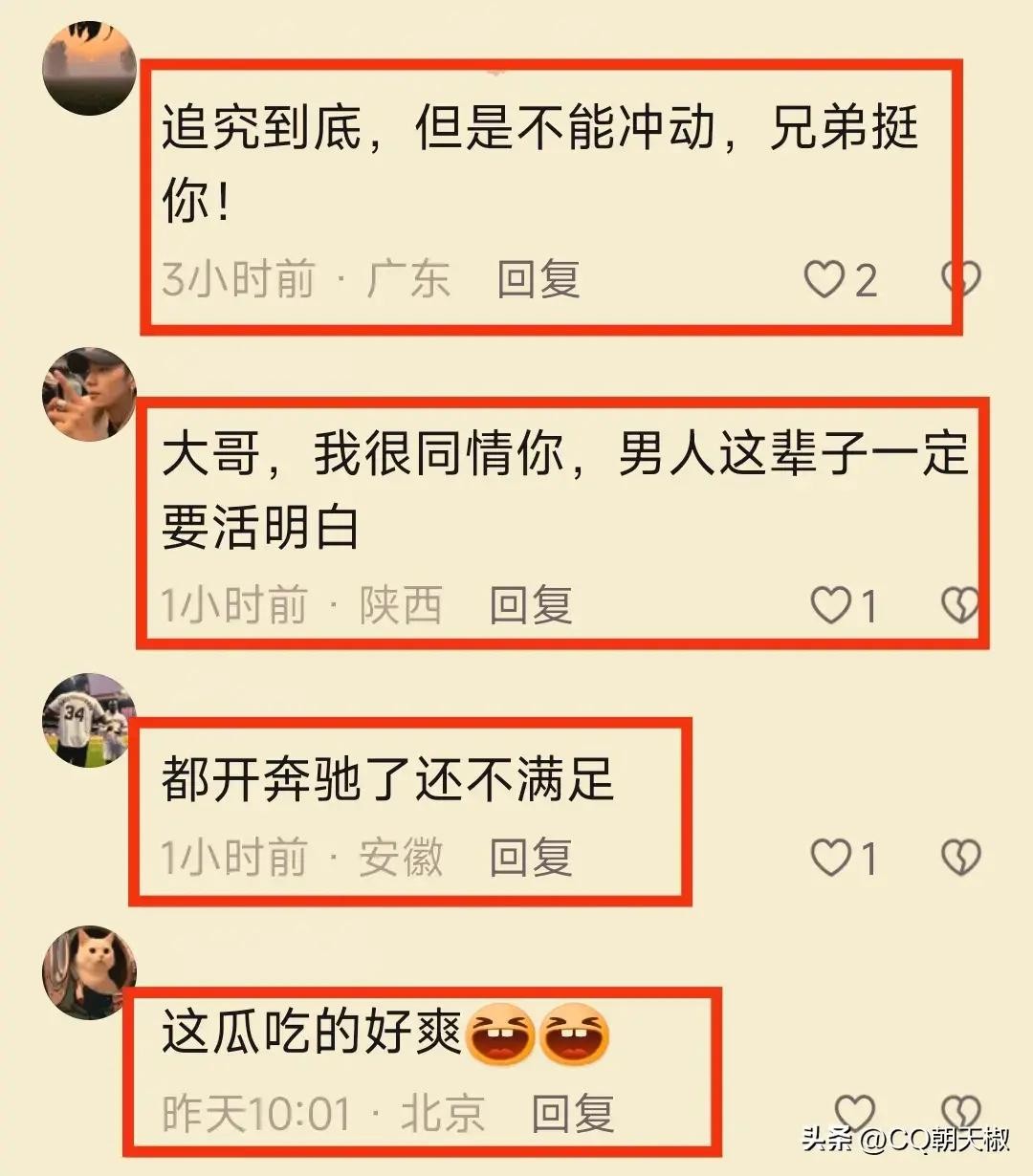Reply to the comment '都开奔驰了还不满足'

click(x=530, y=858)
